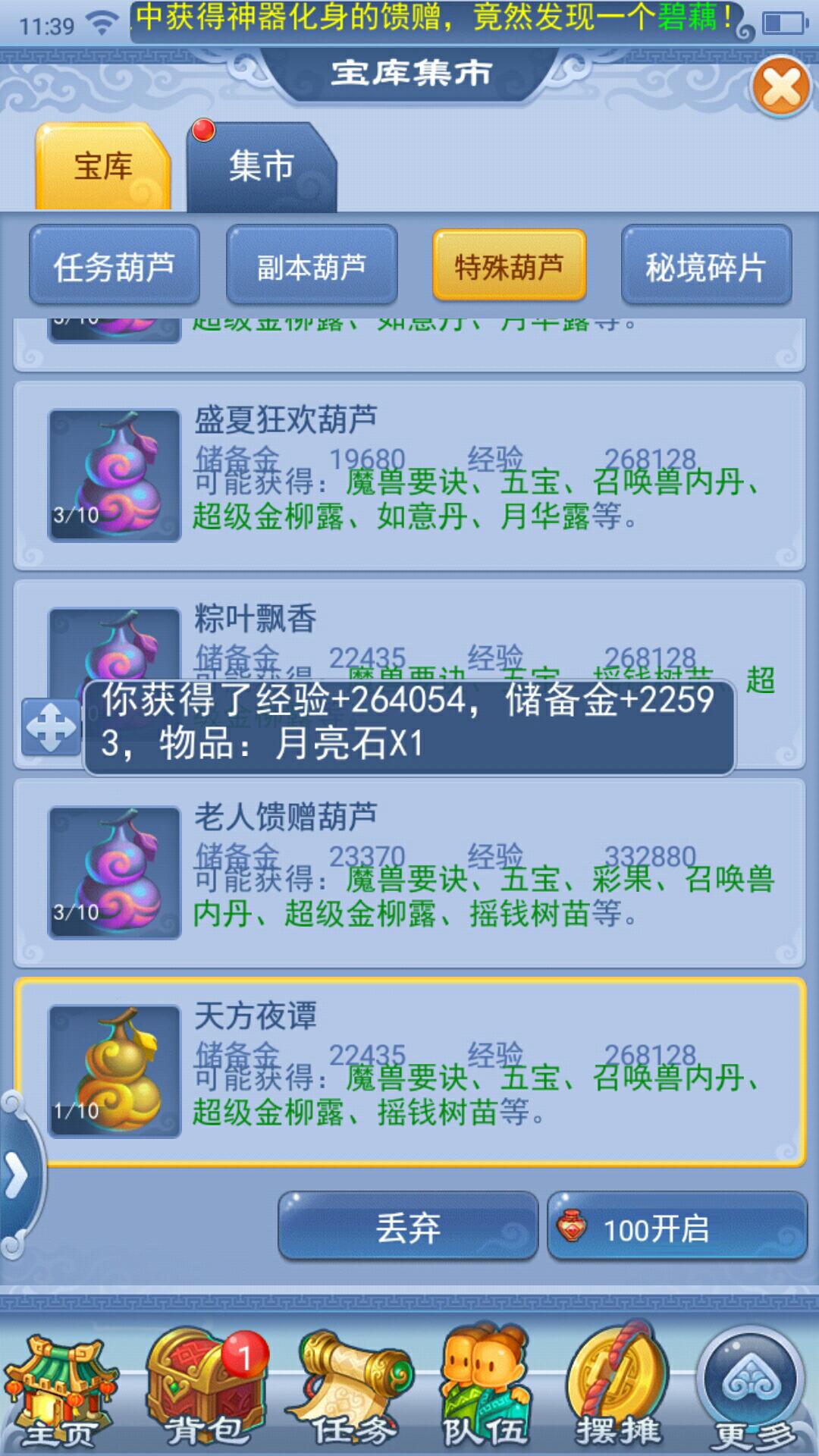
Task: Switch to the 集市 tab
Action: click(x=262, y=166)
